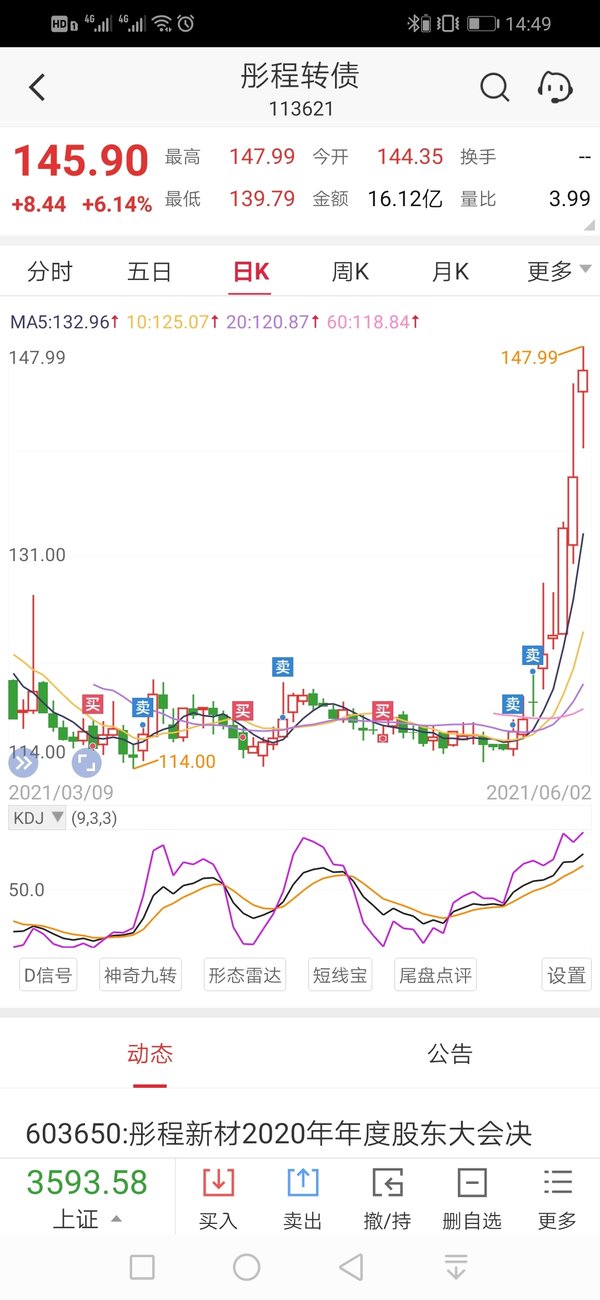Open the KDJ indicator dropdown
The width and height of the screenshot is (600, 1300).
coord(37,818)
